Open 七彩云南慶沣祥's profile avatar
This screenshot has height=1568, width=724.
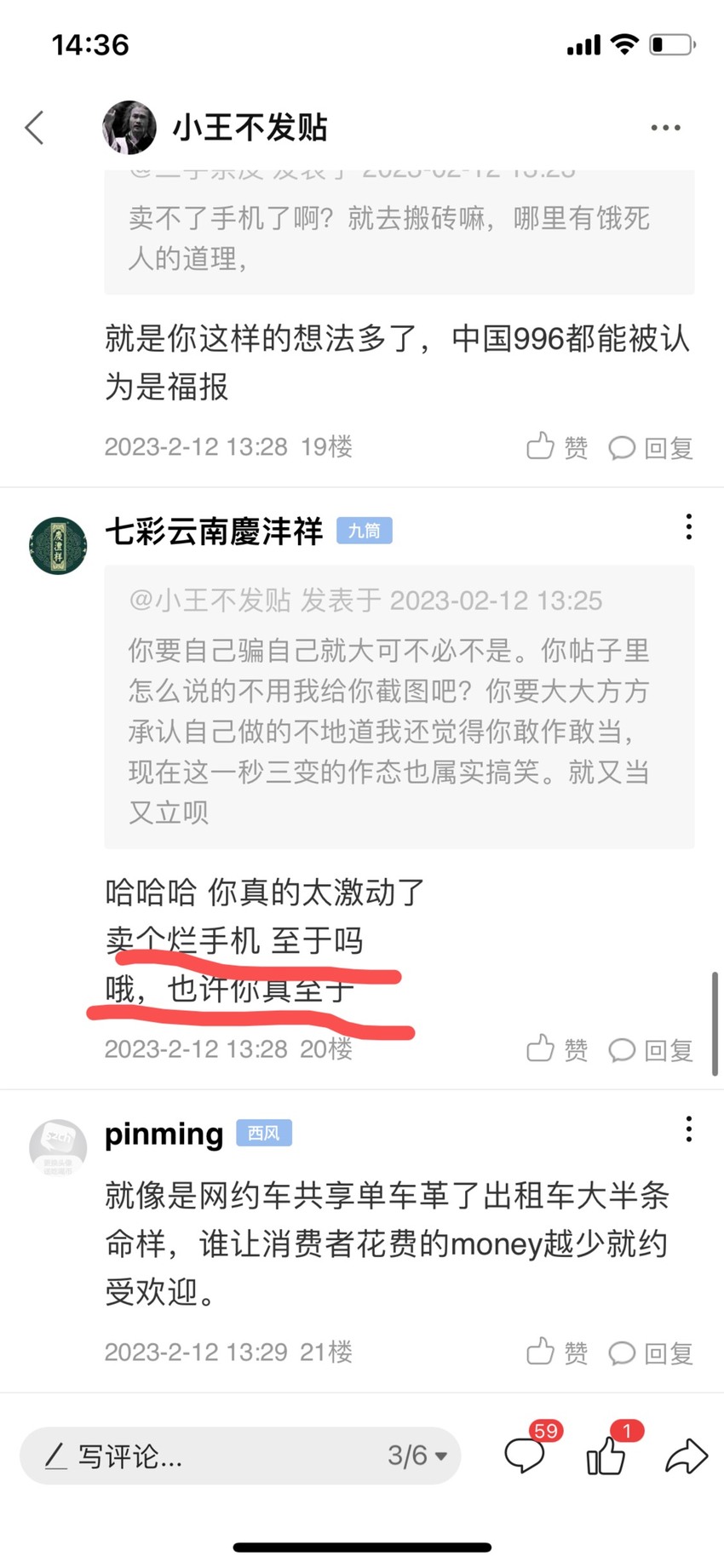pyautogui.click(x=58, y=546)
